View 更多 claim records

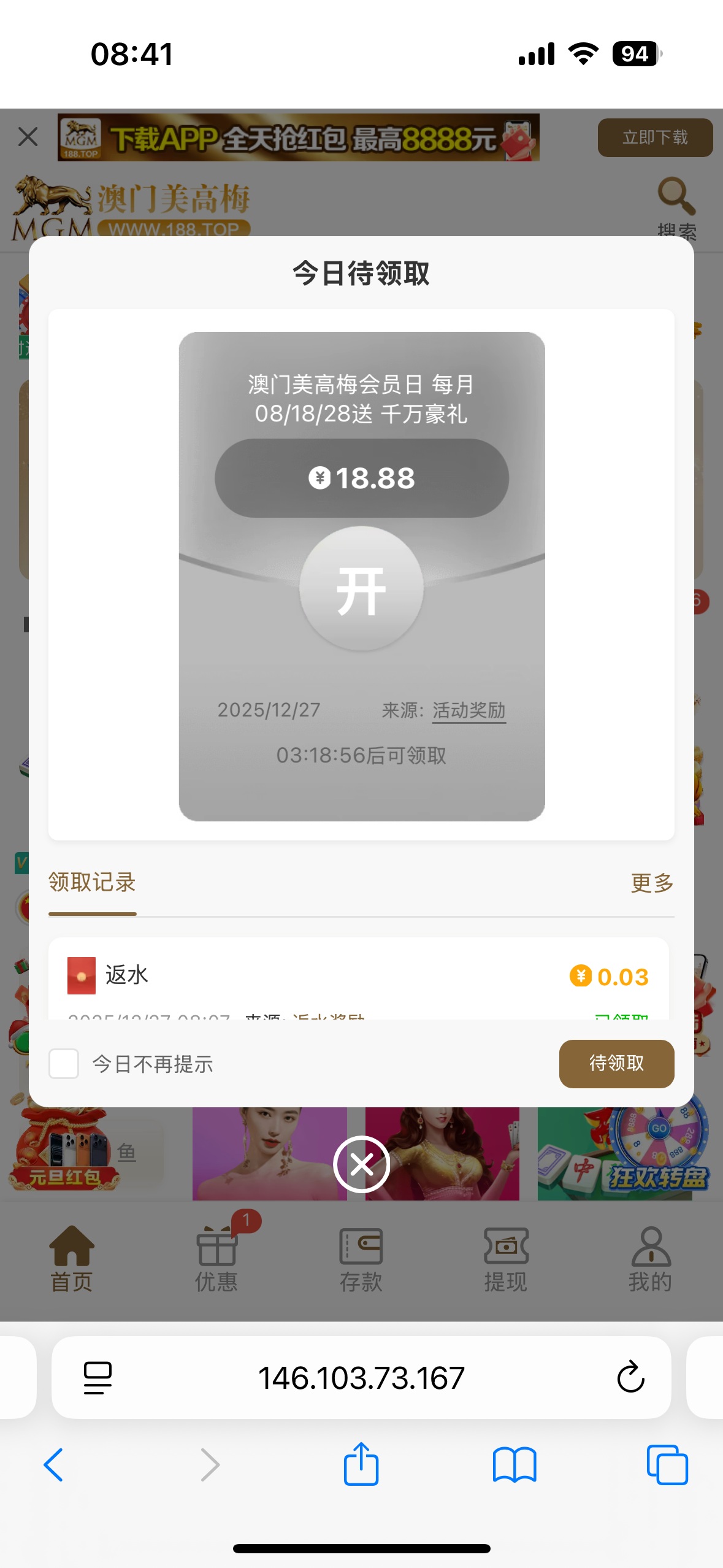click(652, 883)
